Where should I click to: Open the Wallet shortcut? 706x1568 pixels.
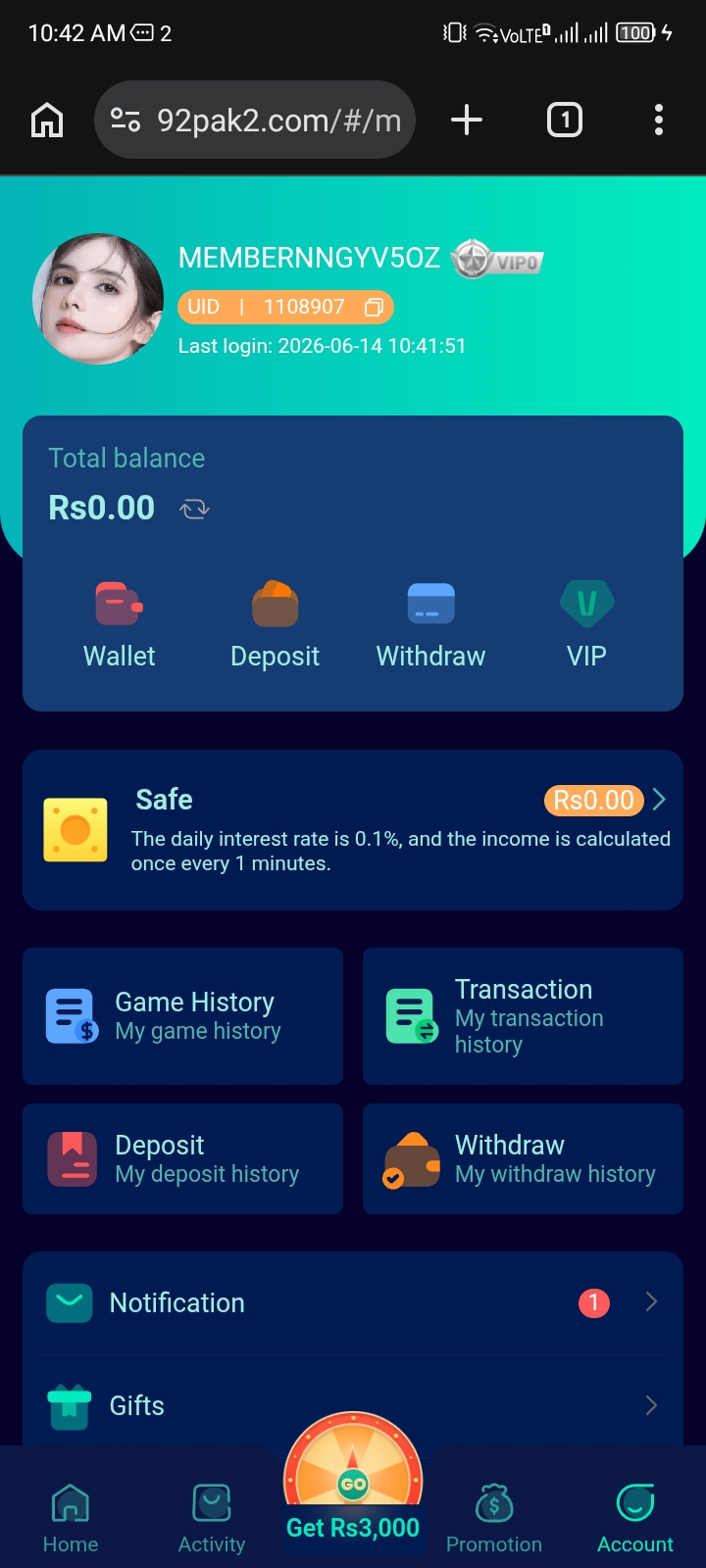point(120,625)
